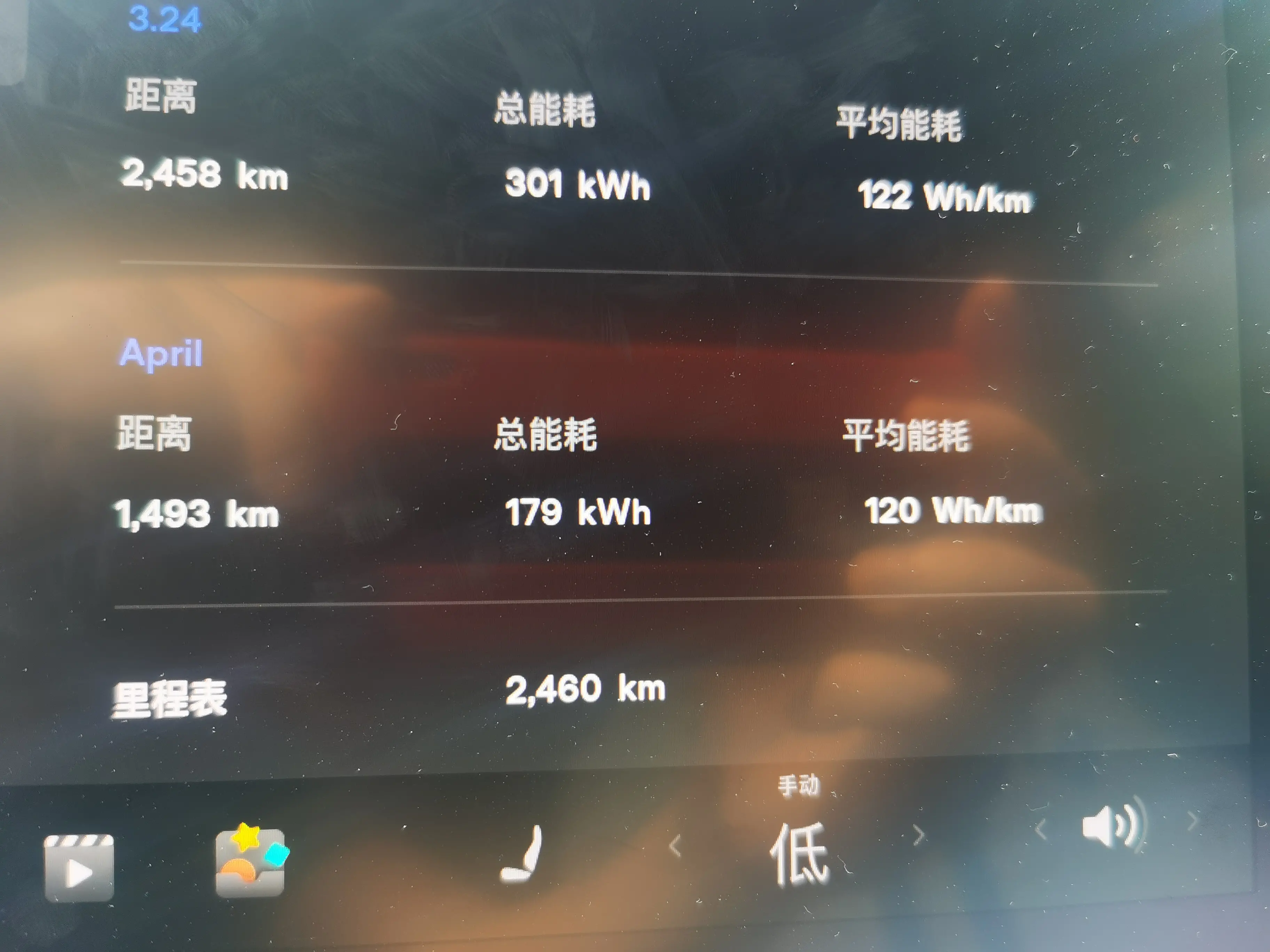1270x952 pixels.
Task: Increase volume with the right arrow
Action: [x=1192, y=820]
